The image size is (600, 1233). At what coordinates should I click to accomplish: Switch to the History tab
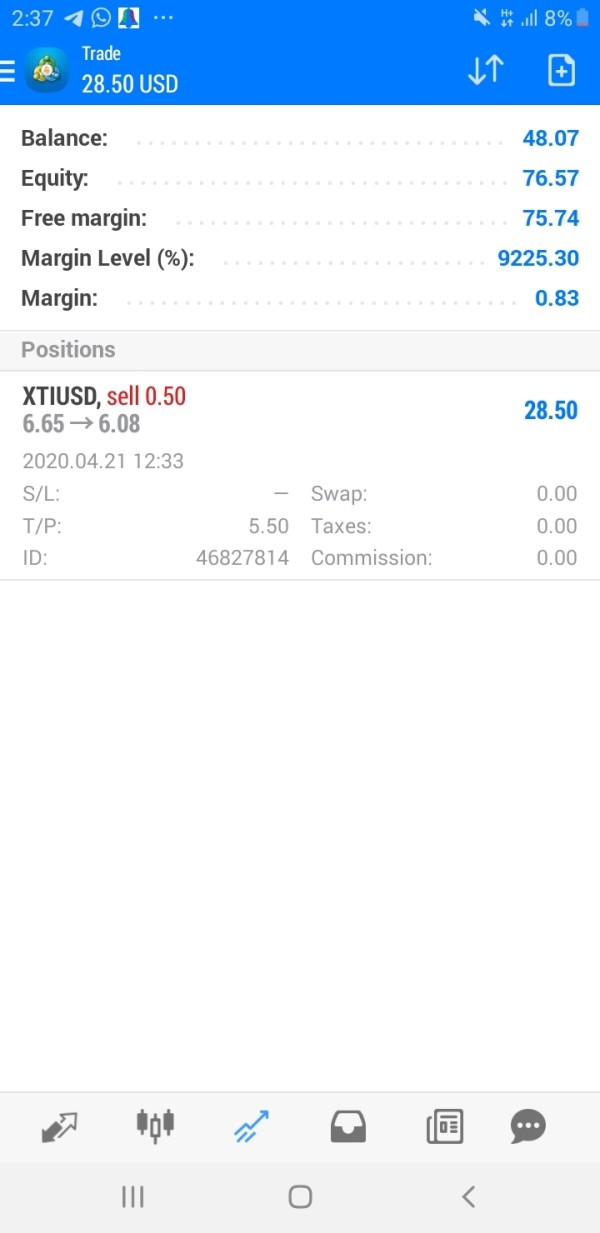[x=348, y=1127]
